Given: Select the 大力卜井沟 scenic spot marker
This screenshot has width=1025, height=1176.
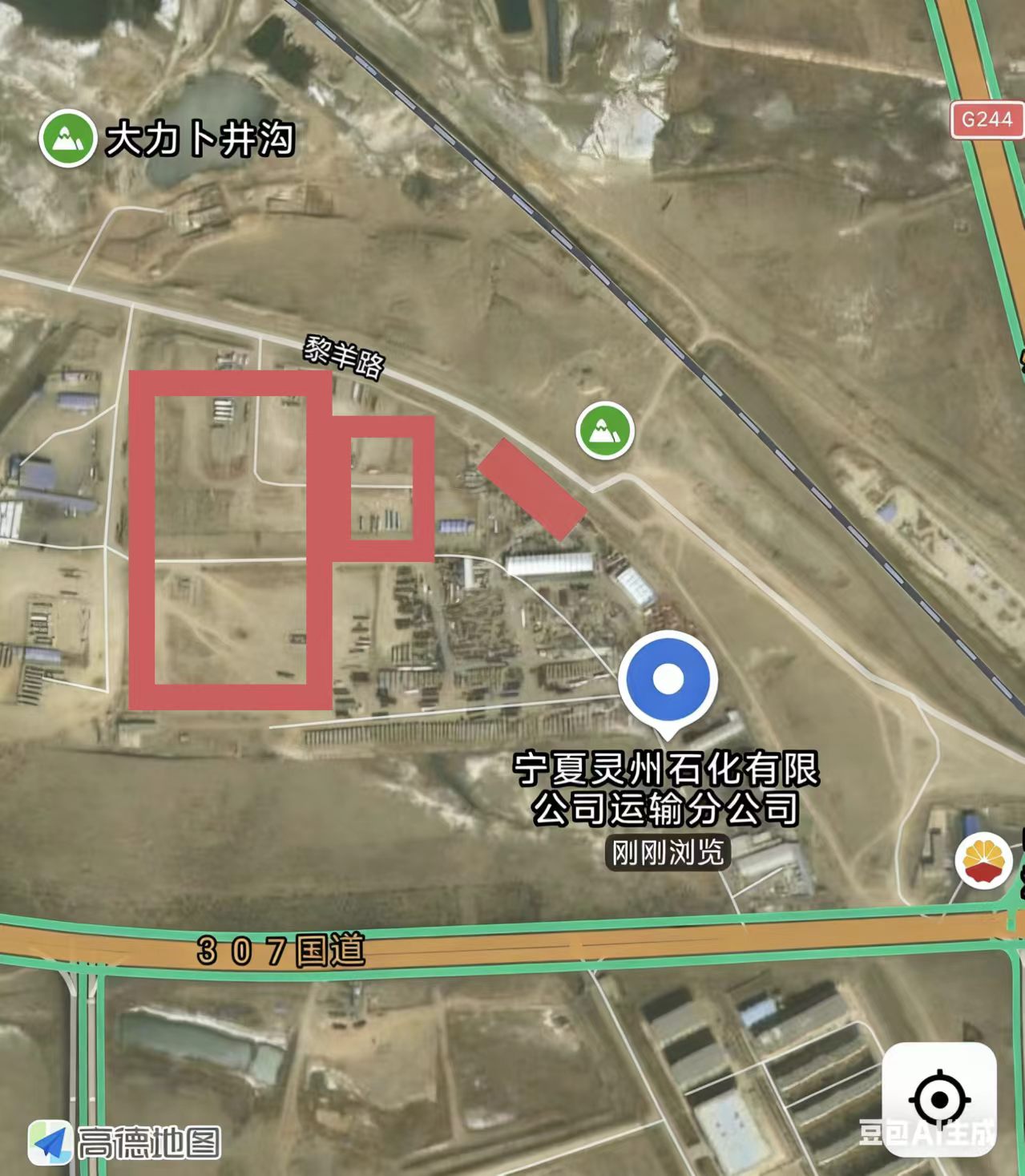Looking at the screenshot, I should [68, 138].
